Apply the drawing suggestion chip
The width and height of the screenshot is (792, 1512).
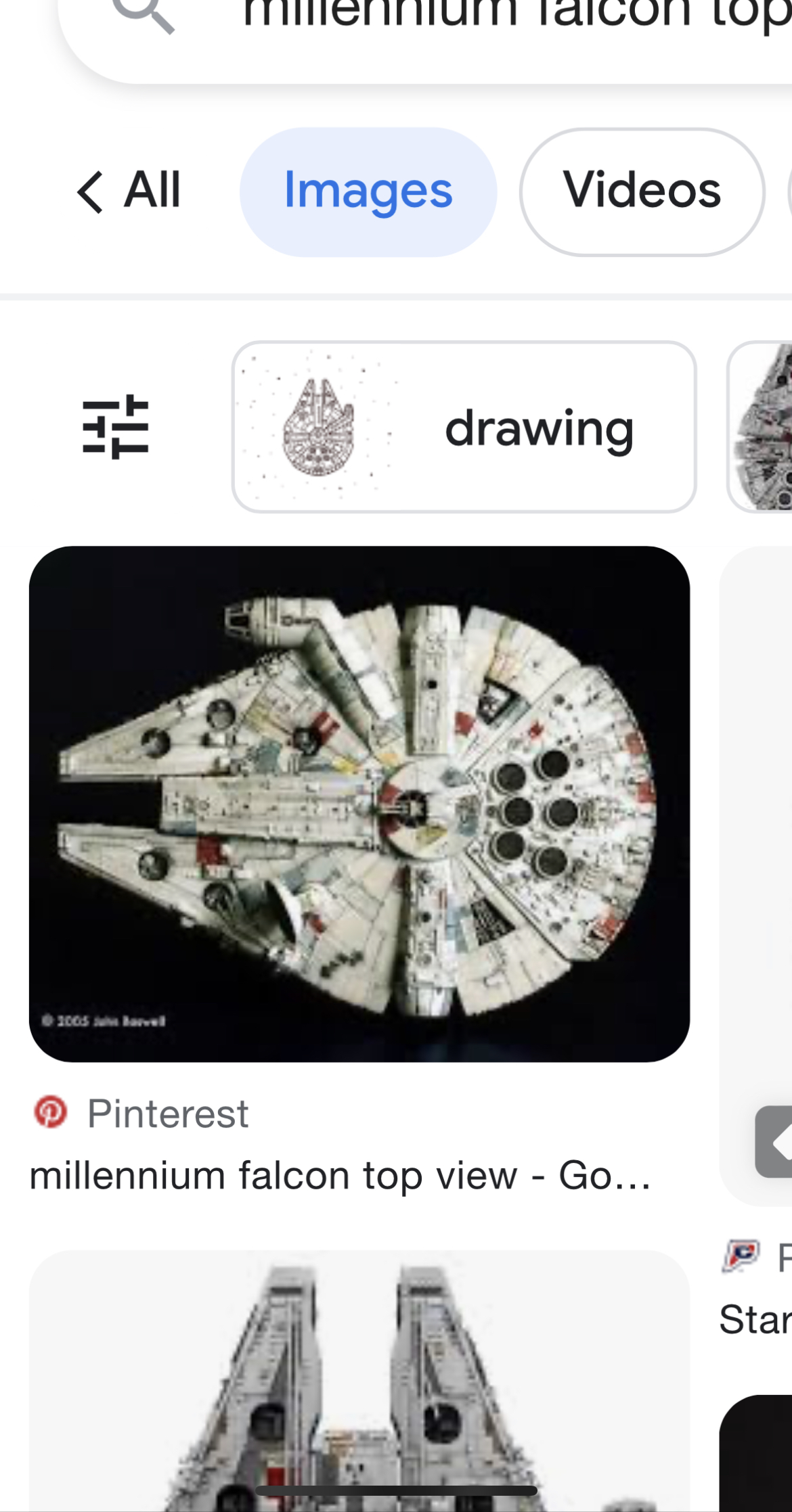click(x=464, y=427)
